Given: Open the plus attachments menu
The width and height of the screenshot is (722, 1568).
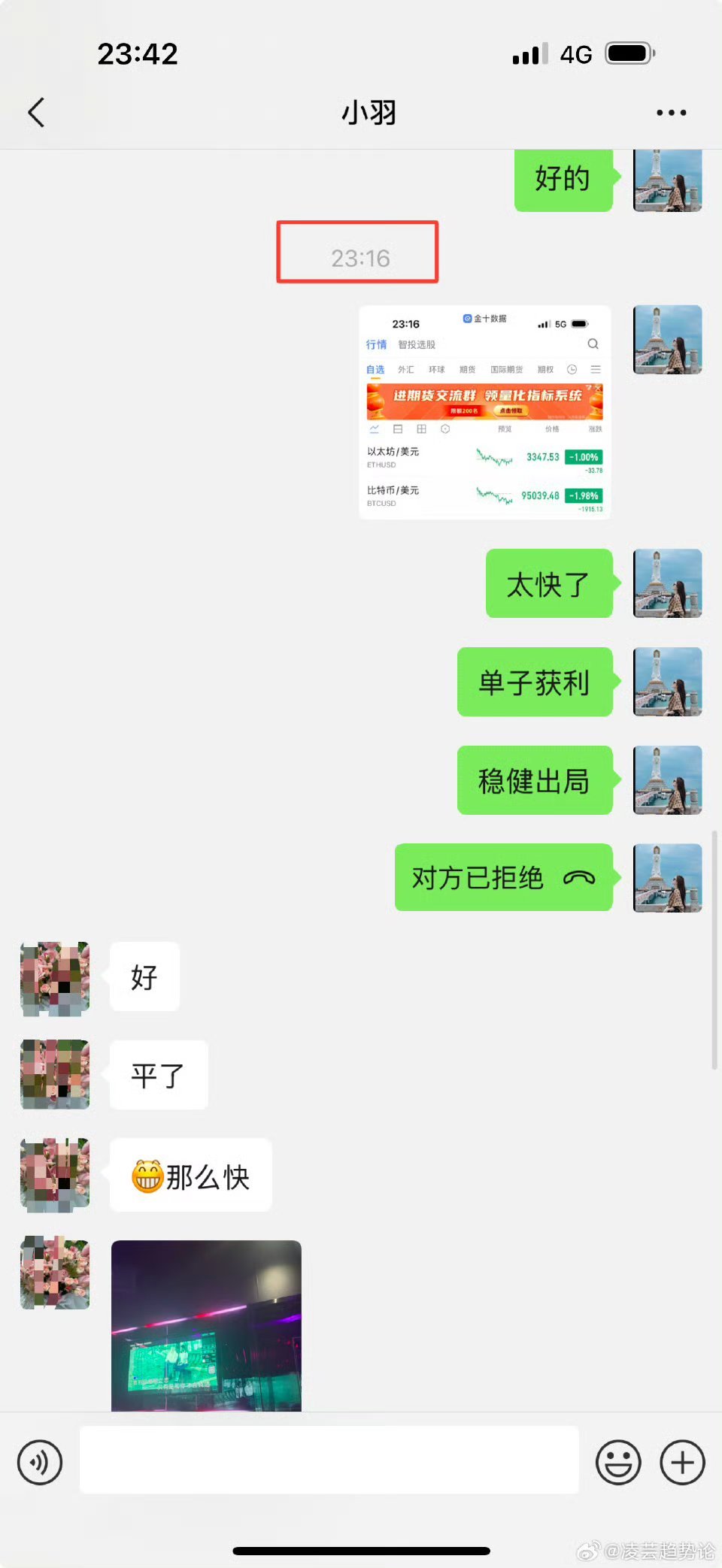Looking at the screenshot, I should (x=682, y=1462).
